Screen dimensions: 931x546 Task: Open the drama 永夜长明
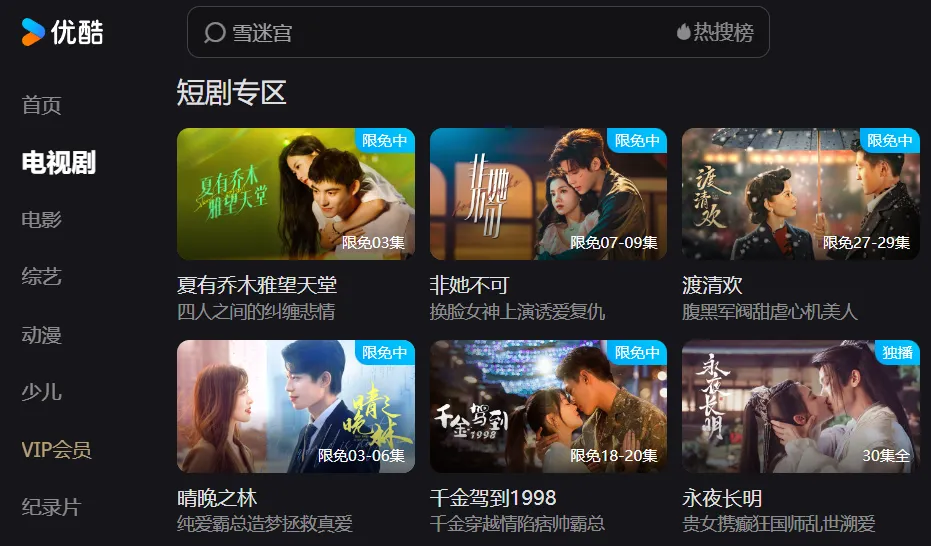[800, 406]
